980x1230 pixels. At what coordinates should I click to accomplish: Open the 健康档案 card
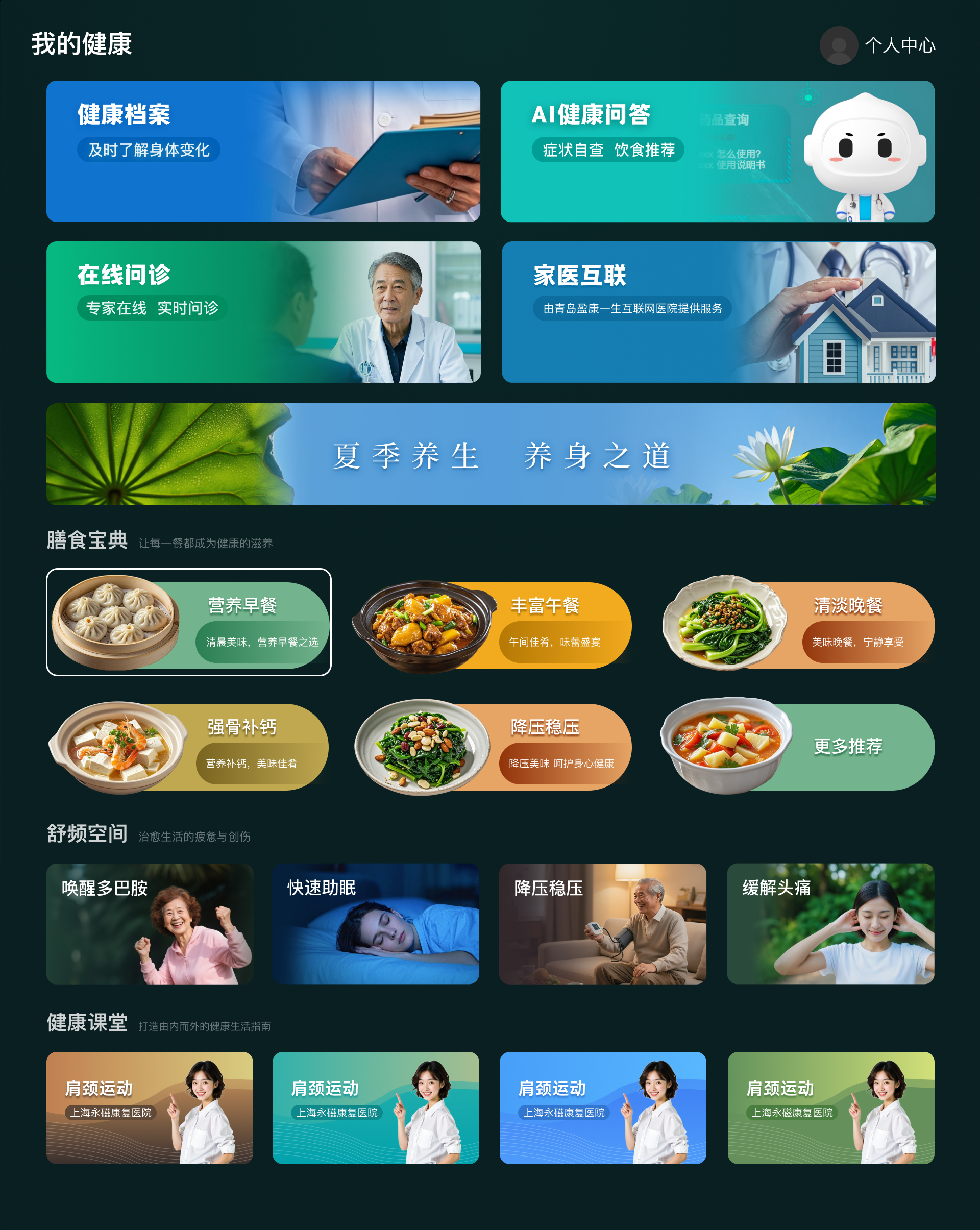click(x=263, y=151)
